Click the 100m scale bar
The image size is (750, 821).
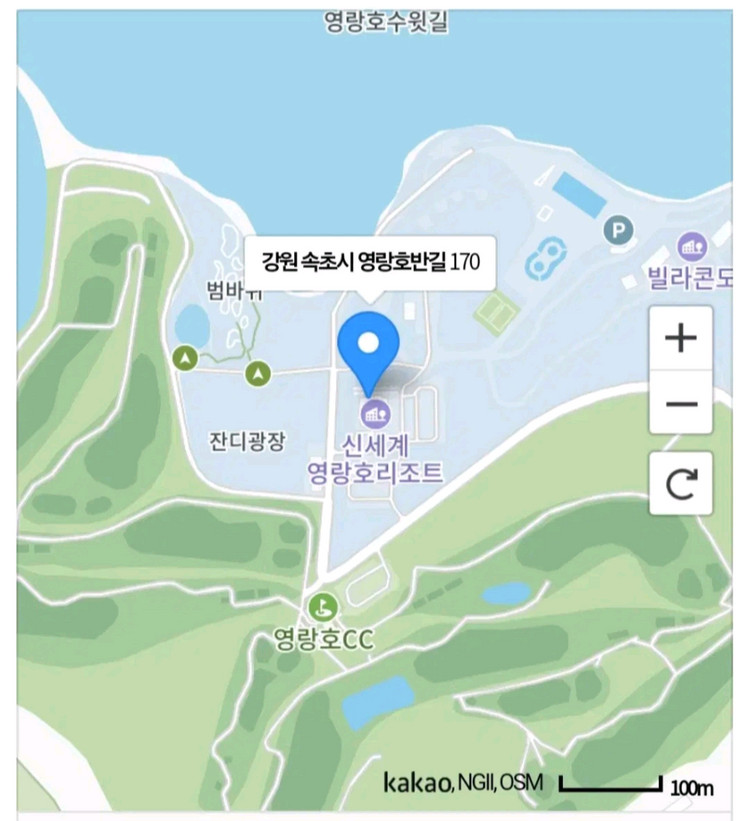click(x=610, y=786)
